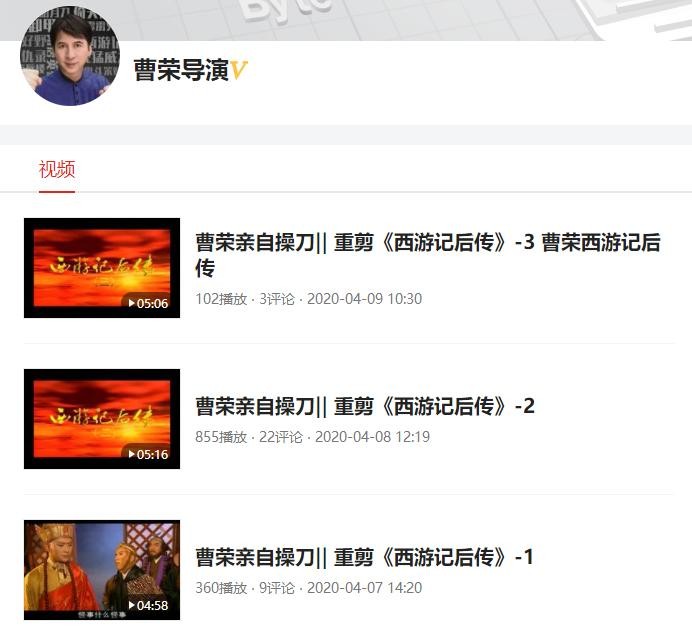
Task: Open the video title 重剪《西游记后传》-1
Action: coord(365,557)
